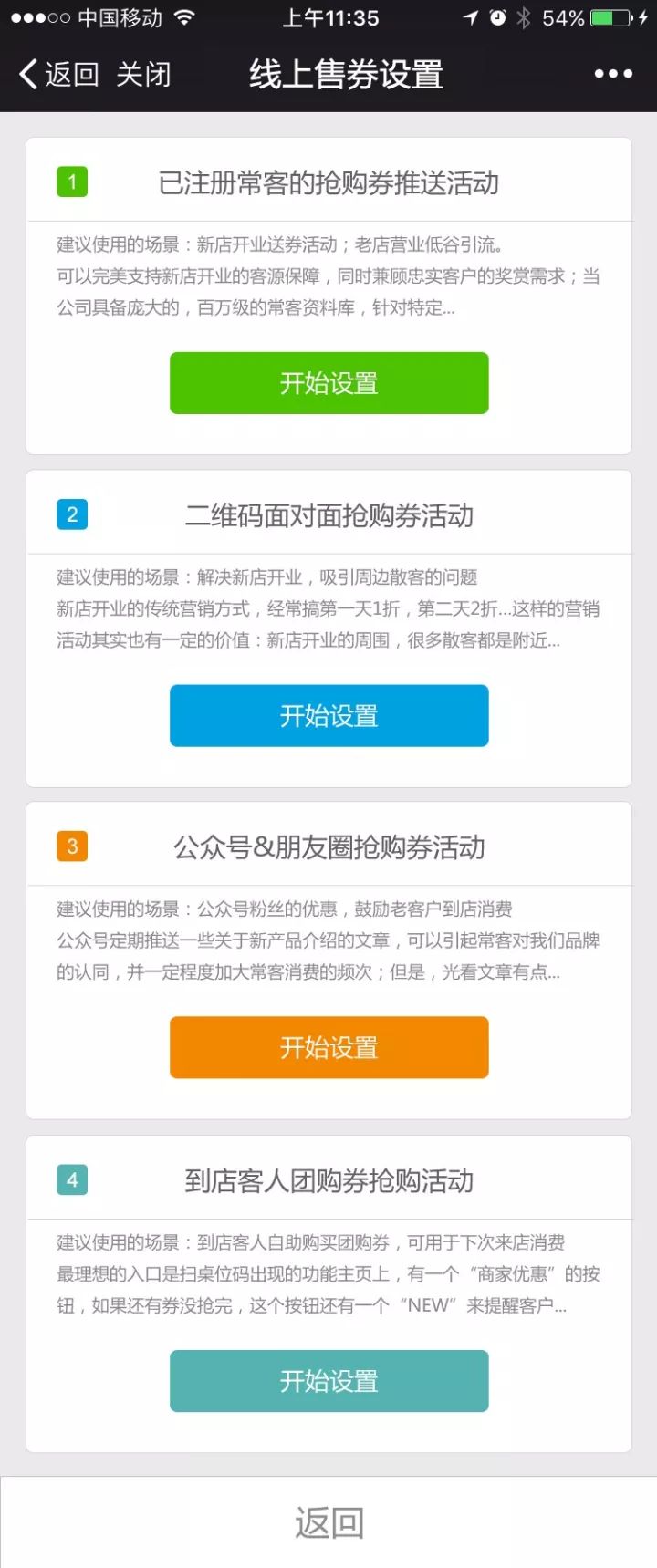Screen dimensions: 657x1568
Task: Begin setup for 公众号&朋友圈抢购券活动
Action: [328, 1048]
